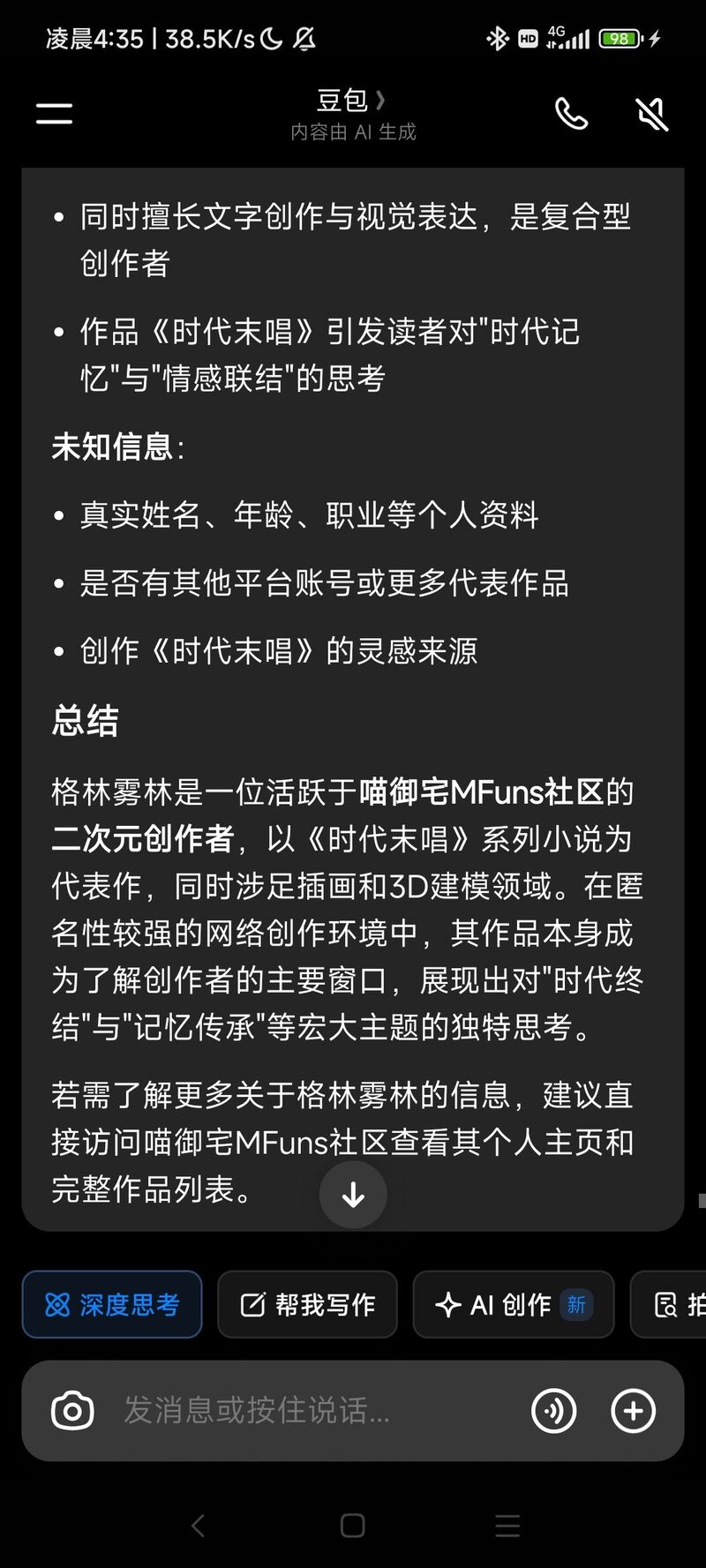Start a voice call with 豆包
The height and width of the screenshot is (1568, 706).
[x=572, y=113]
